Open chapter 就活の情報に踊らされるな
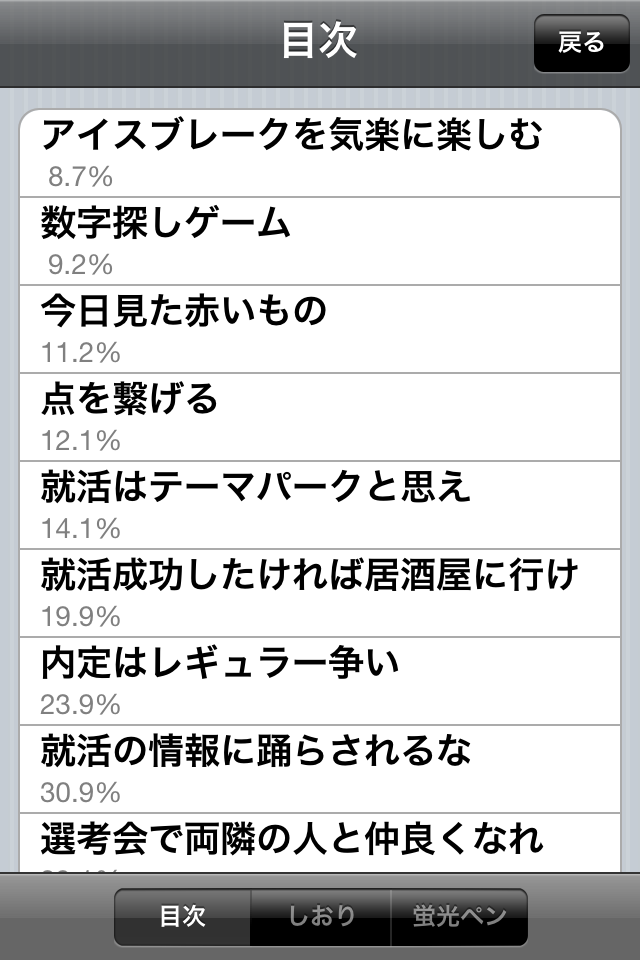The height and width of the screenshot is (960, 640). pos(320,769)
